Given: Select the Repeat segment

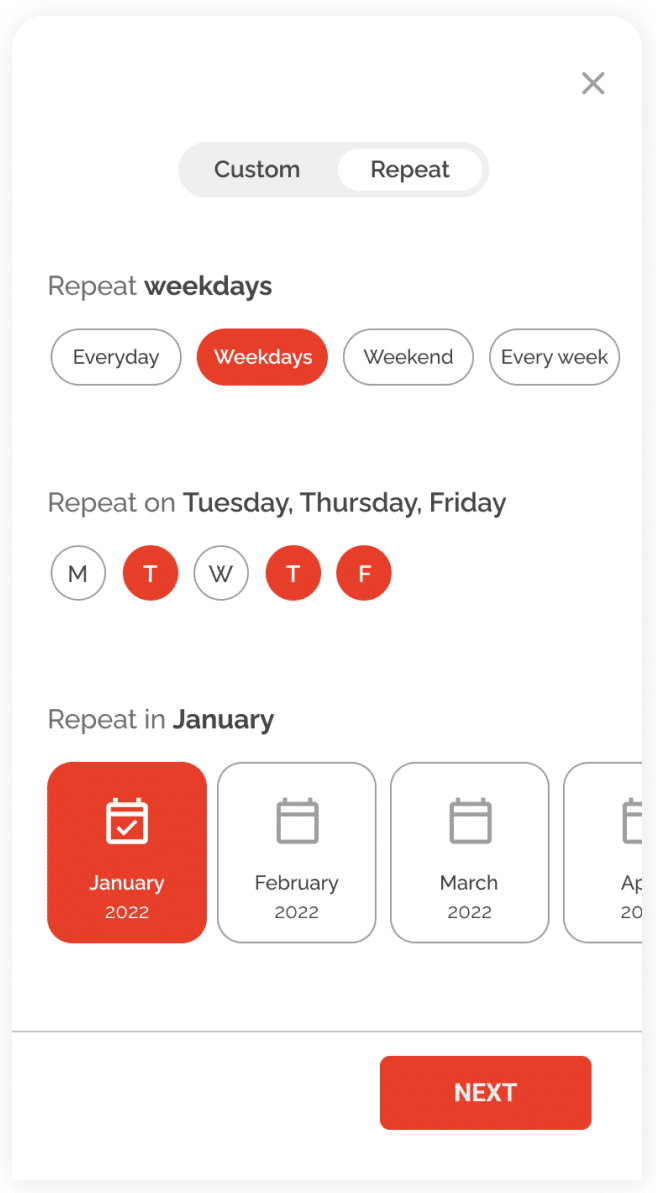Looking at the screenshot, I should coord(410,170).
